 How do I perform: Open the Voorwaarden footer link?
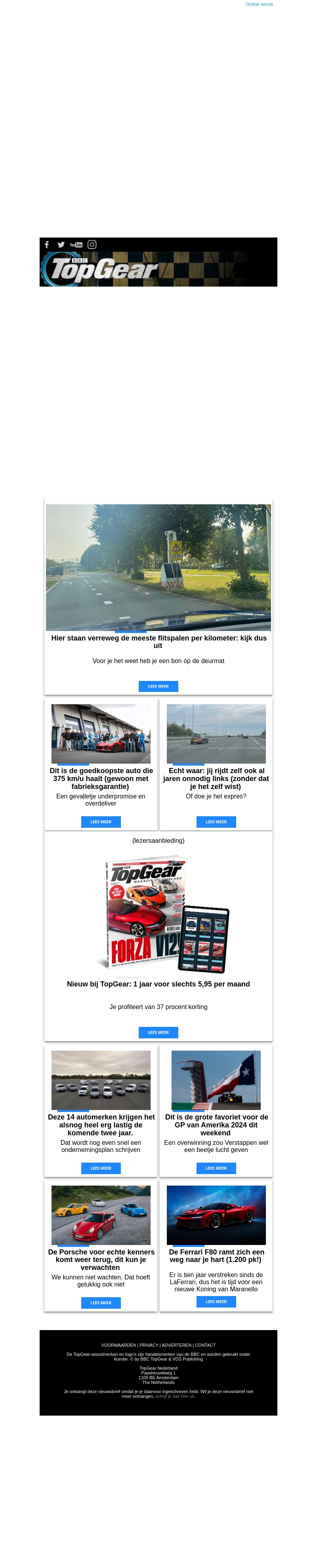point(118,1345)
